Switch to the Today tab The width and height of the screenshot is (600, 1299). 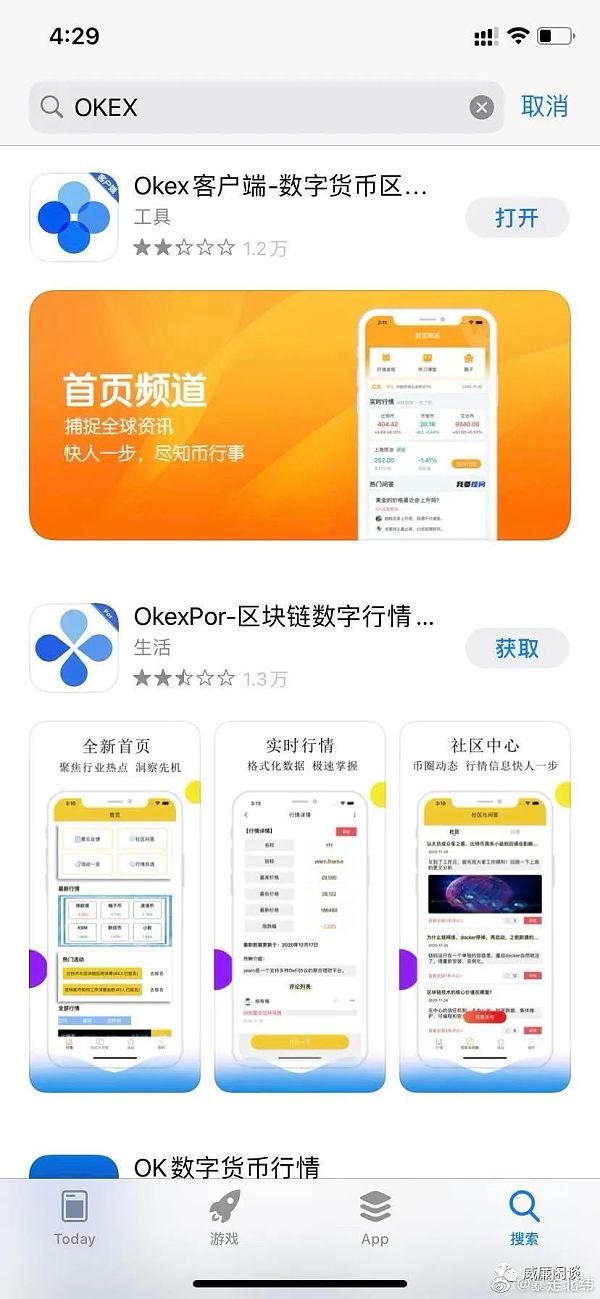click(x=75, y=1218)
